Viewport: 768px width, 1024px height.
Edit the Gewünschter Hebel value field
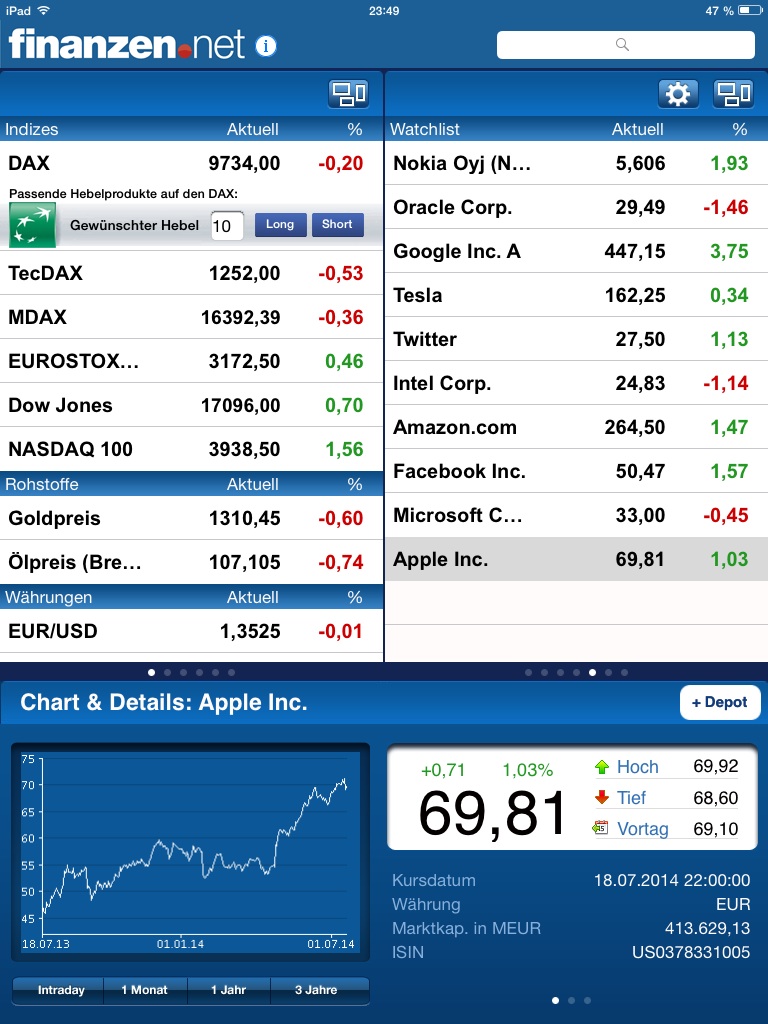227,225
